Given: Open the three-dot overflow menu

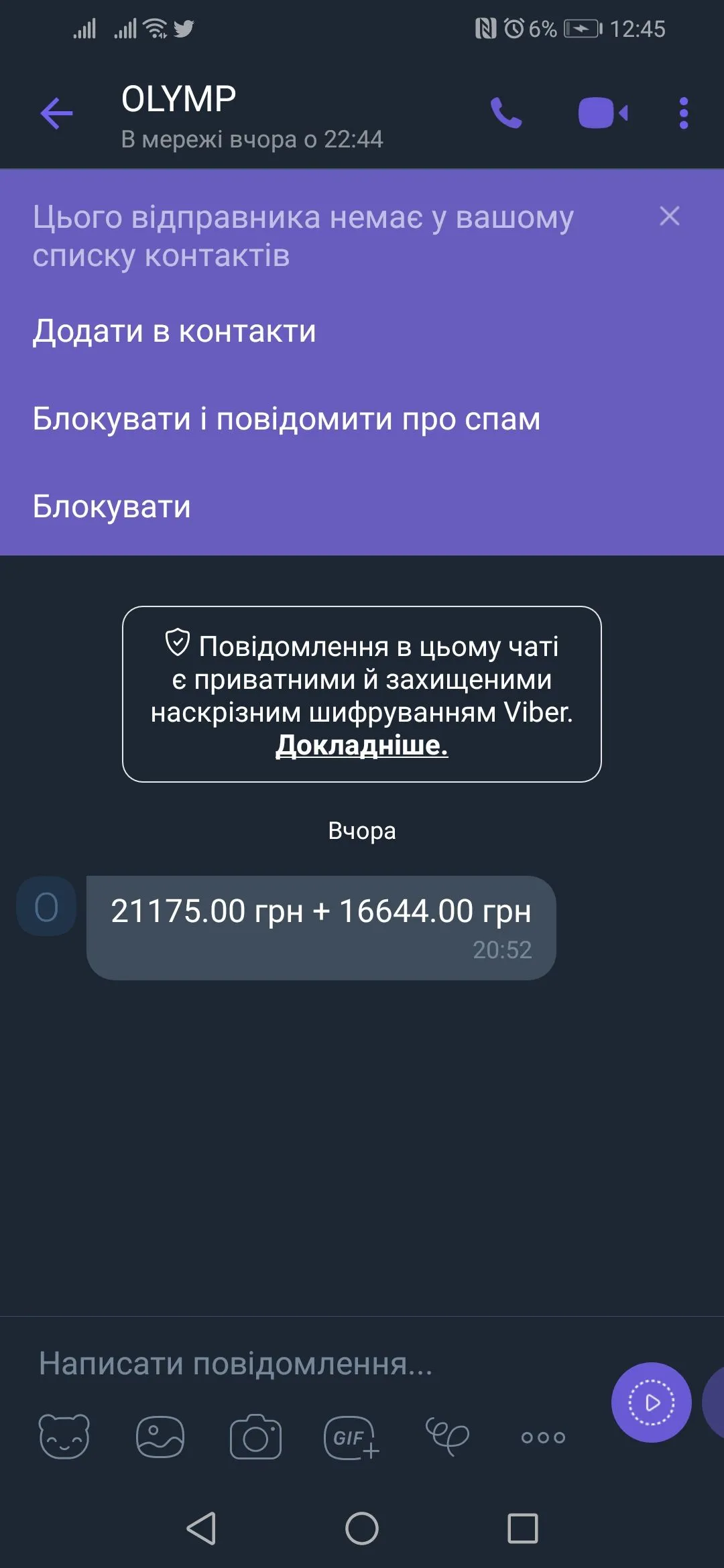Looking at the screenshot, I should (683, 113).
